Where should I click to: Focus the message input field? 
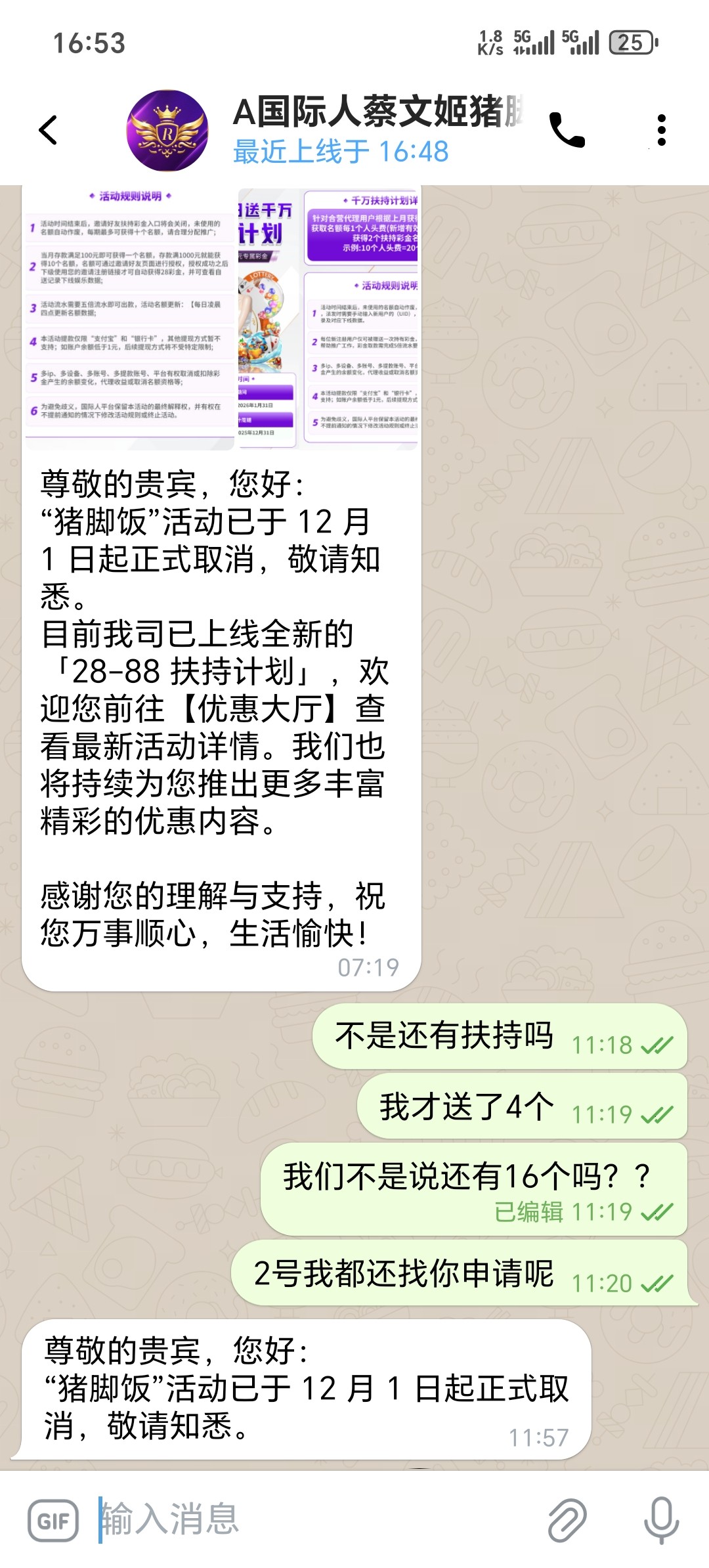315,1519
